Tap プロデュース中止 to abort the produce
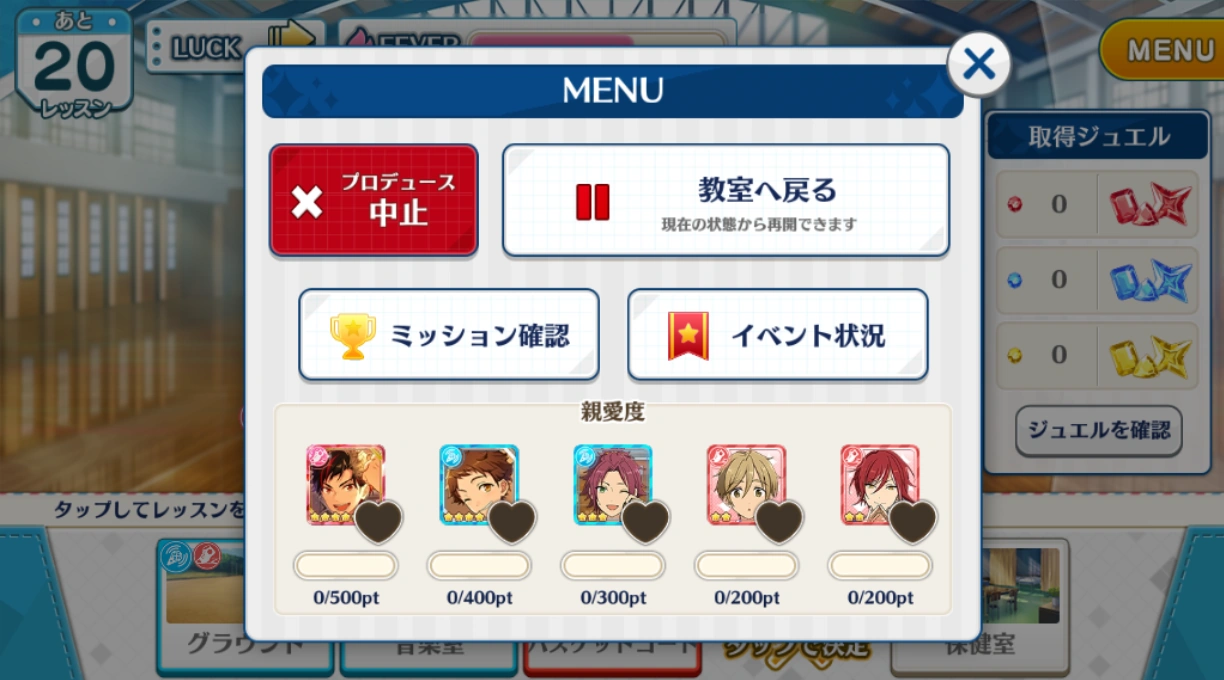Viewport: 1224px width, 680px height. tap(374, 200)
